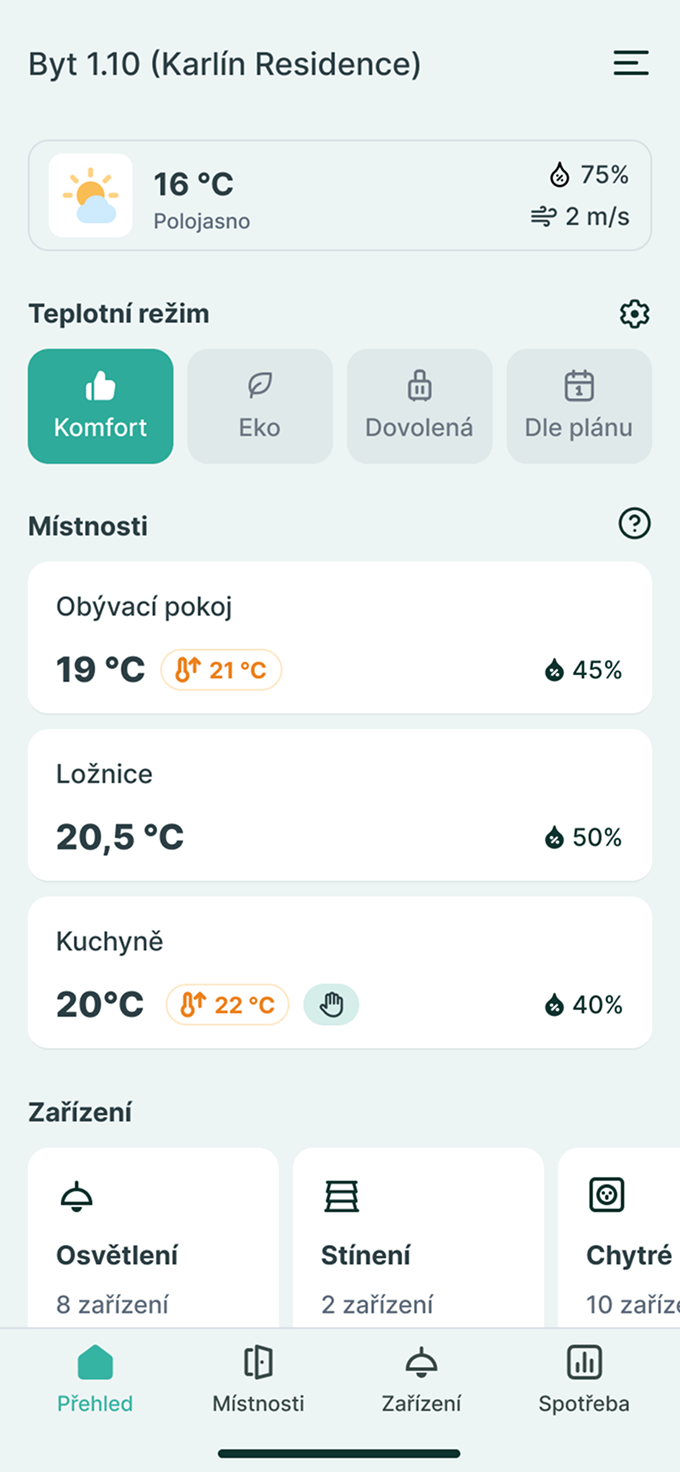Open the Obývací pokoj room card

(340, 638)
